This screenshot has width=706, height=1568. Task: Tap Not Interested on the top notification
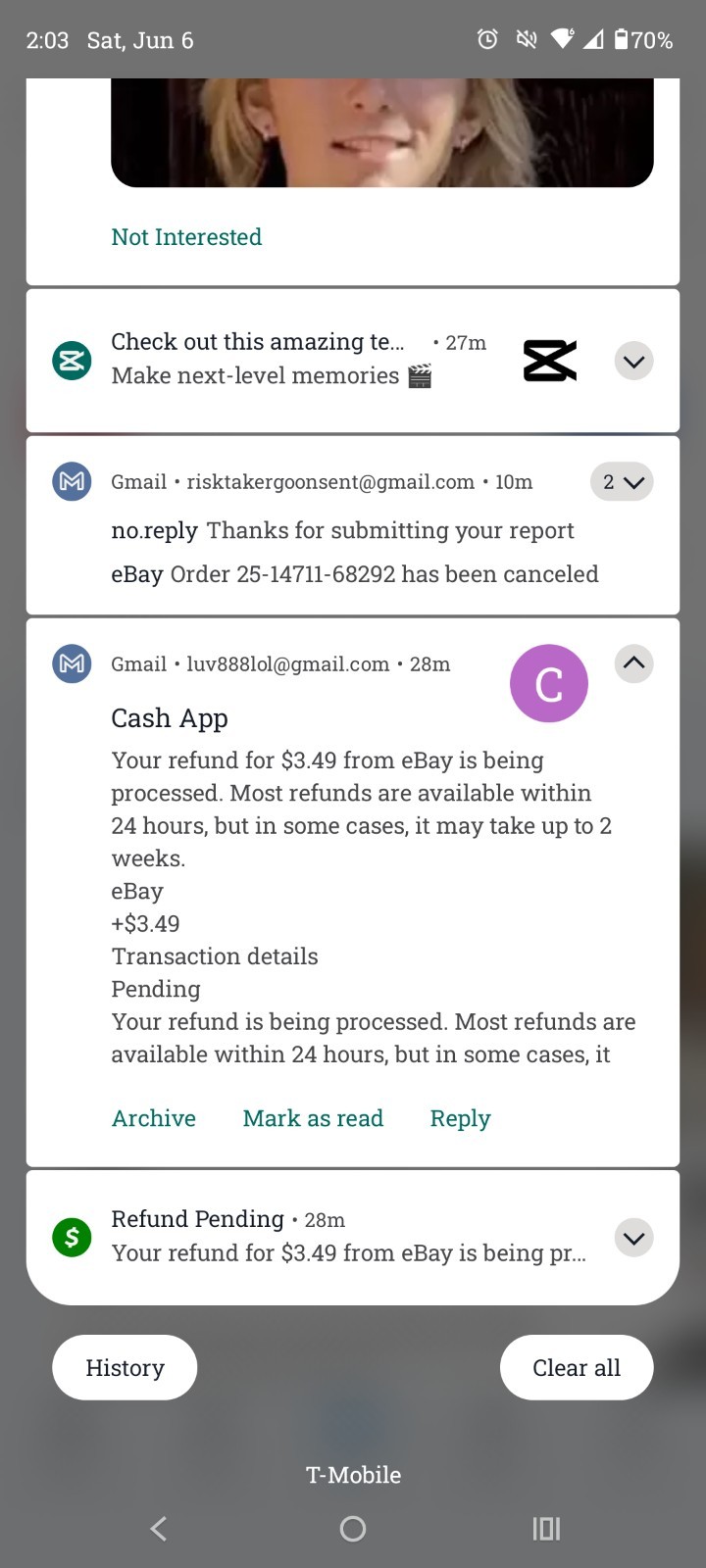click(x=186, y=237)
